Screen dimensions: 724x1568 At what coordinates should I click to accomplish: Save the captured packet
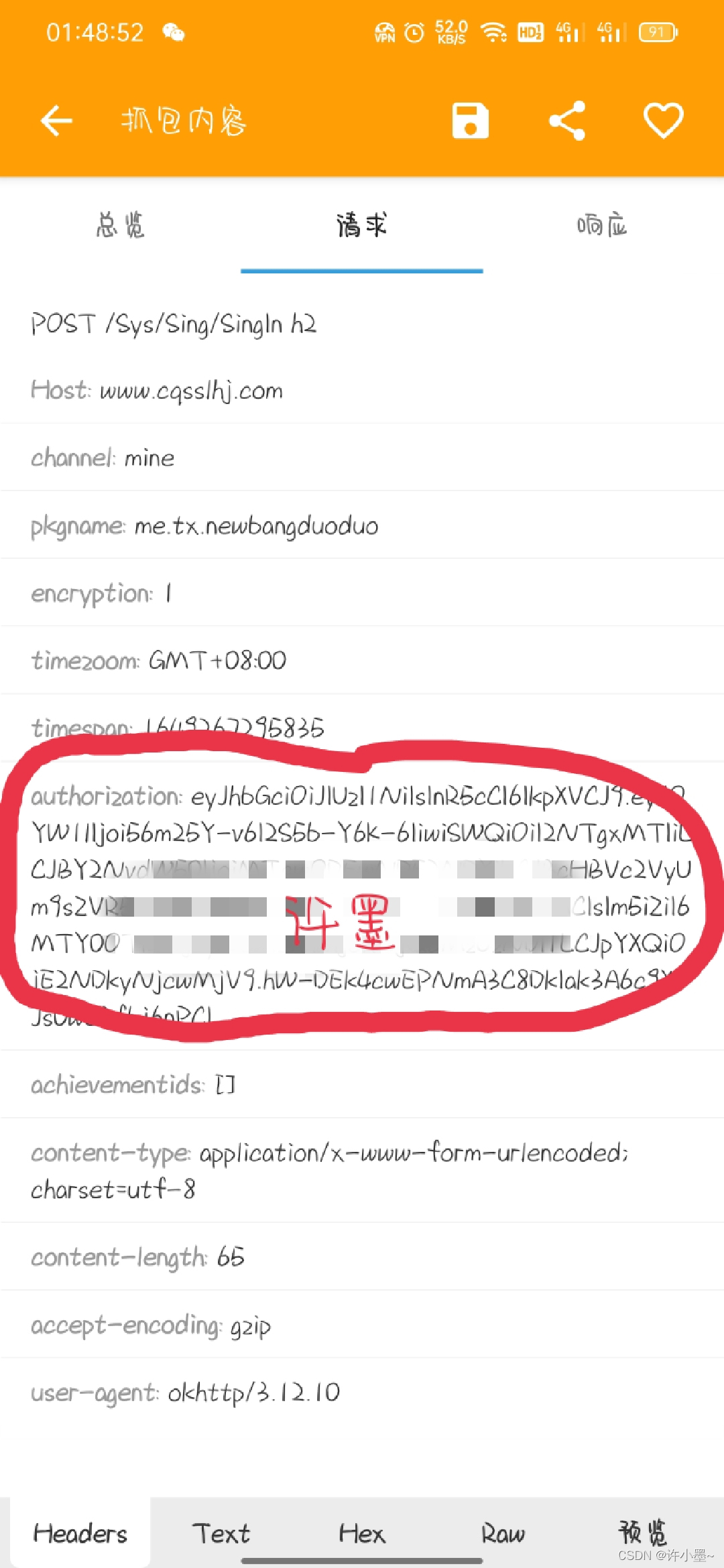click(x=470, y=121)
